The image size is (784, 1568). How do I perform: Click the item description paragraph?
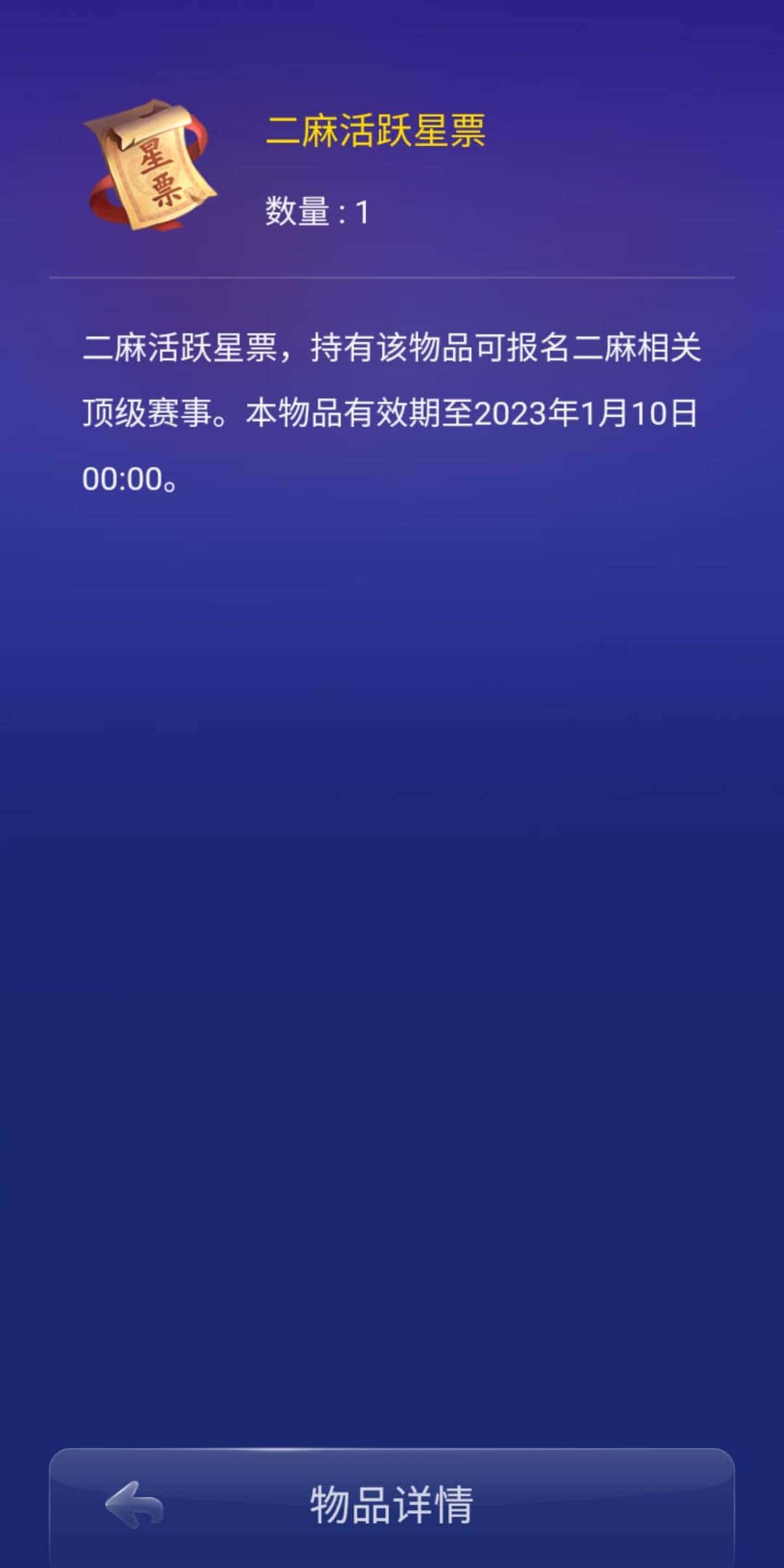pos(392,414)
